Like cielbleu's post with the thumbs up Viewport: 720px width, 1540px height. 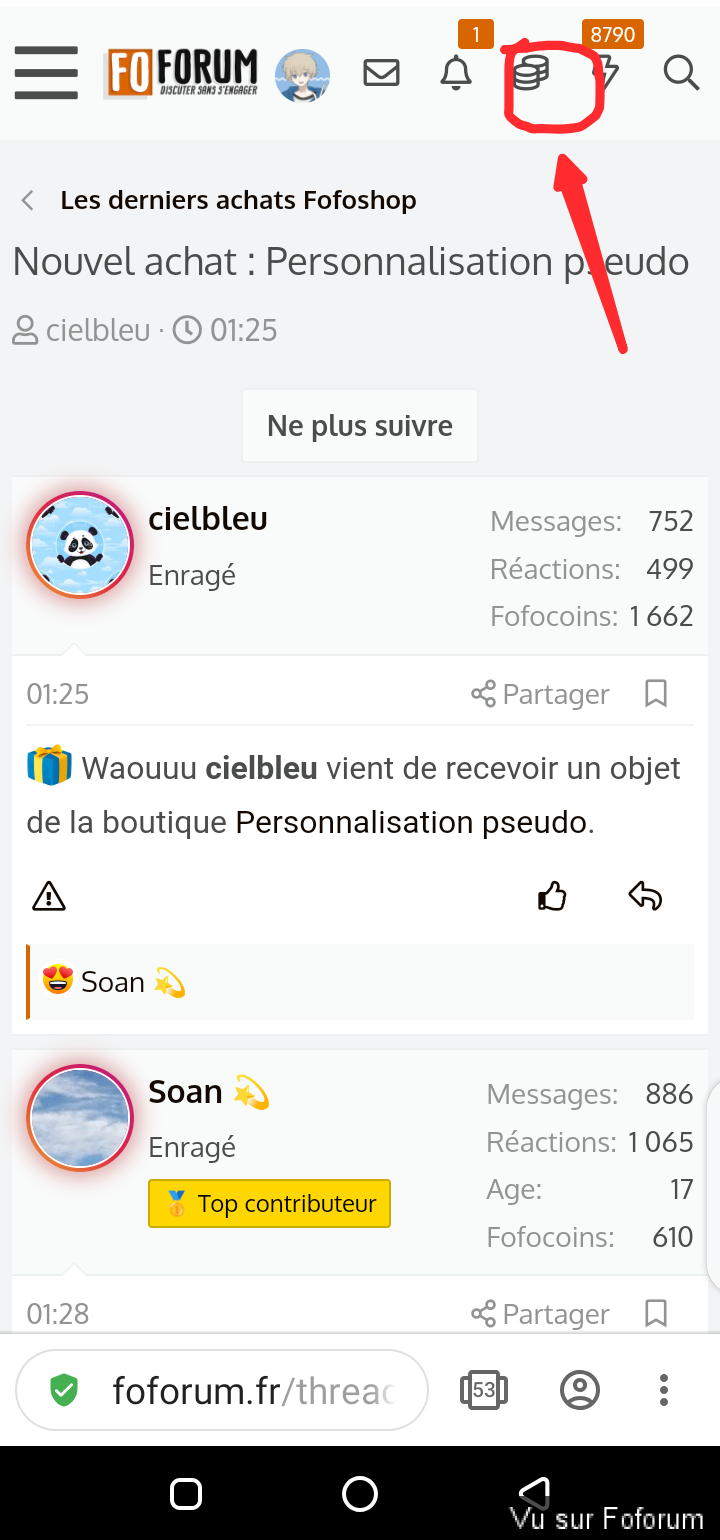point(552,897)
